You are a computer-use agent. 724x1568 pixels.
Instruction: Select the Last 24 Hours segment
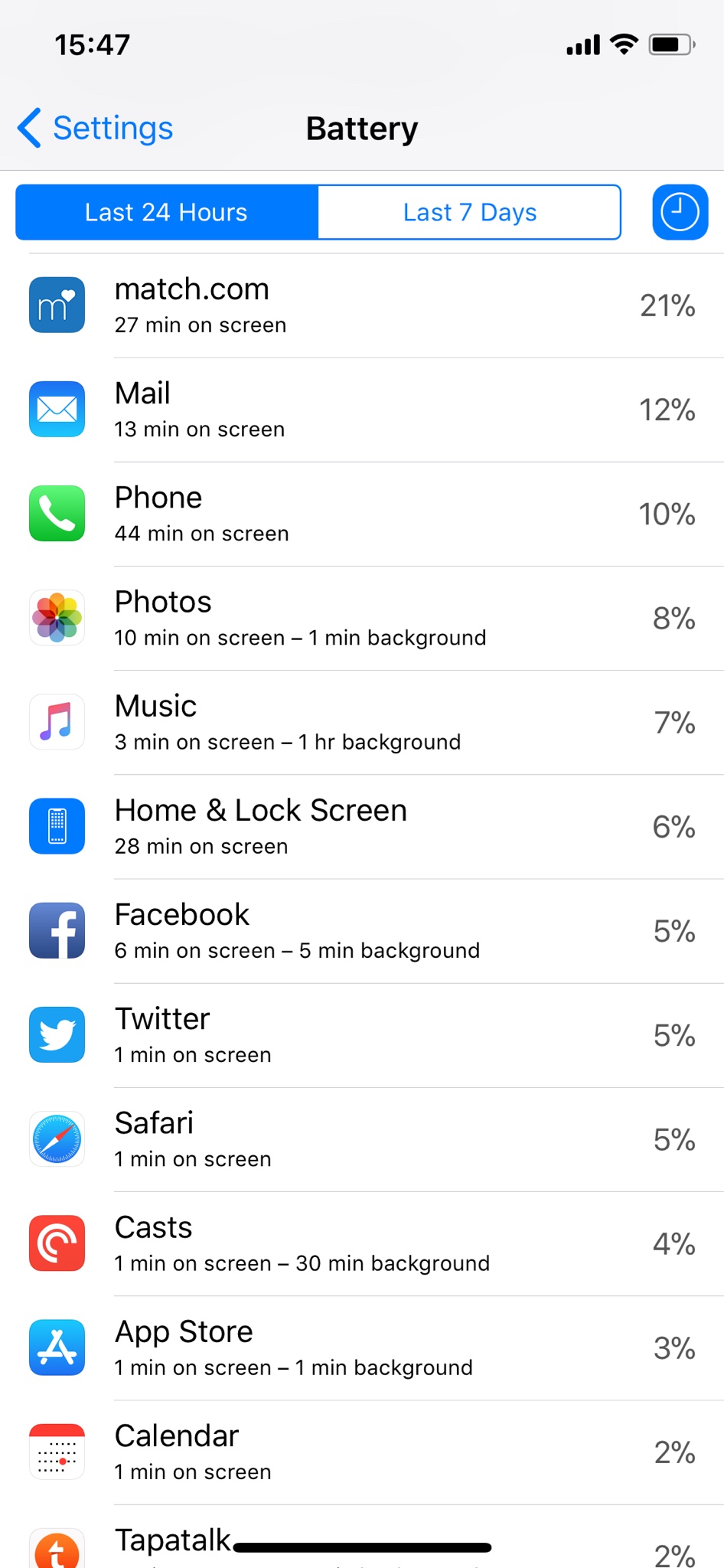click(166, 212)
